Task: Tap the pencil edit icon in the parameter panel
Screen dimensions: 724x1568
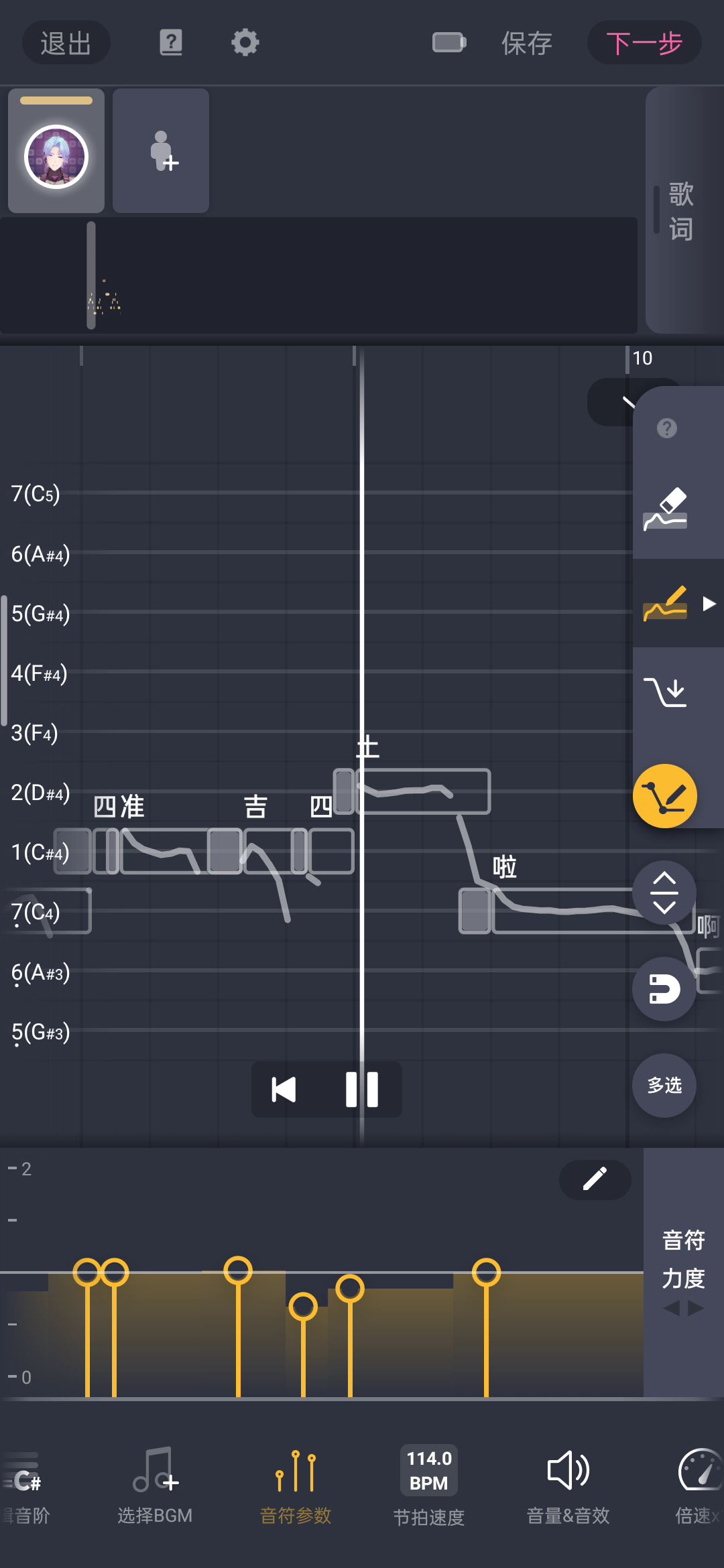Action: coord(595,1179)
